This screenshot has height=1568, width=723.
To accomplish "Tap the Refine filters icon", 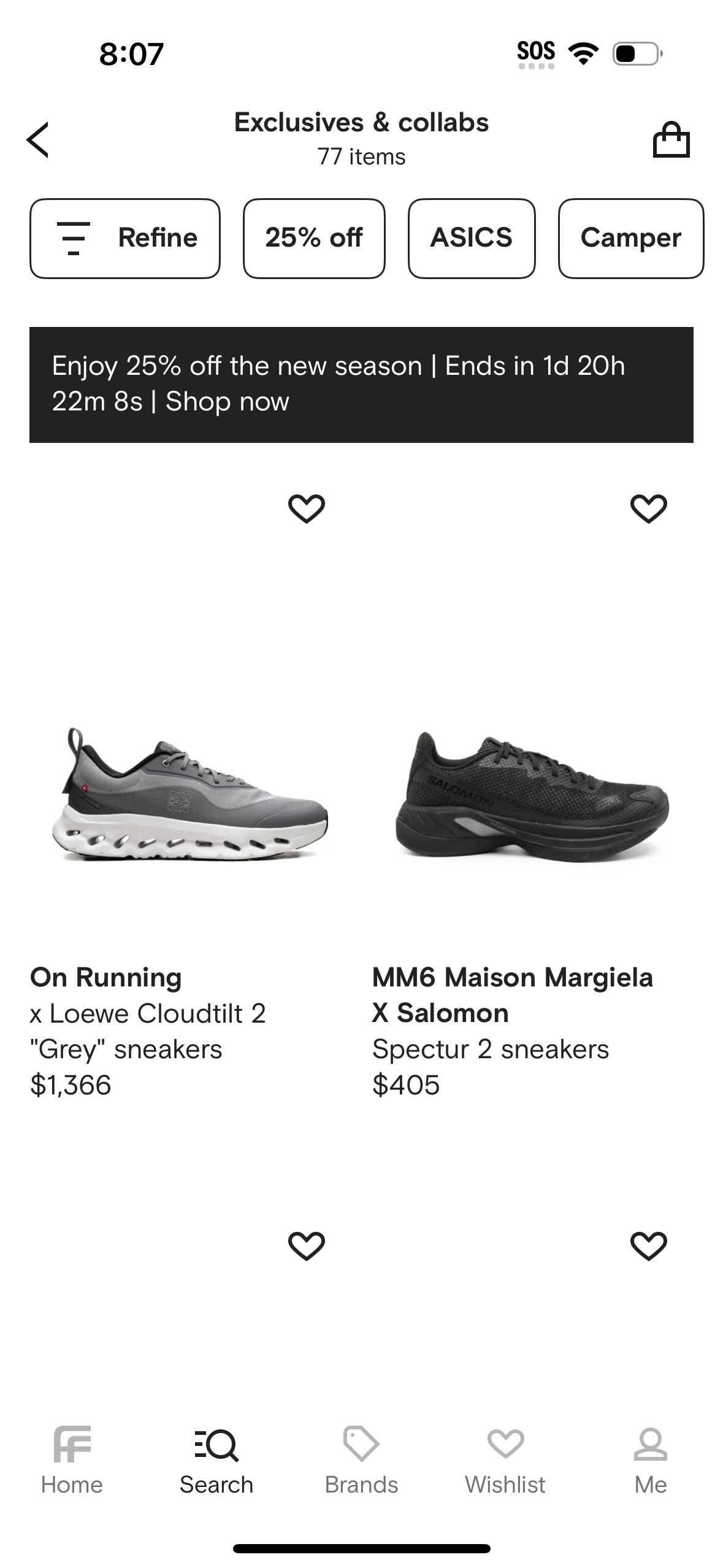I will [74, 238].
